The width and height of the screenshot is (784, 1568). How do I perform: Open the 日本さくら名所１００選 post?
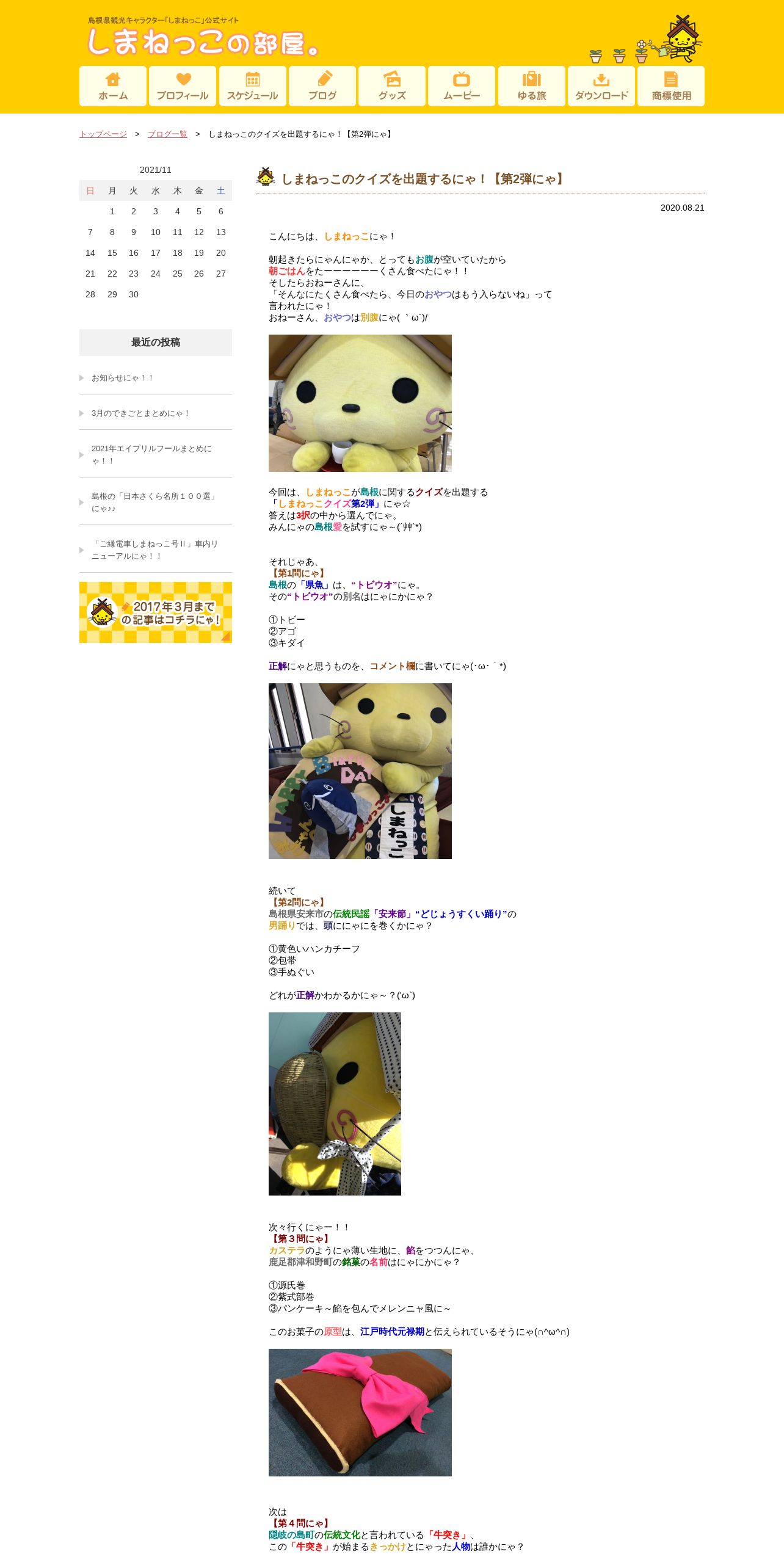pyautogui.click(x=153, y=502)
